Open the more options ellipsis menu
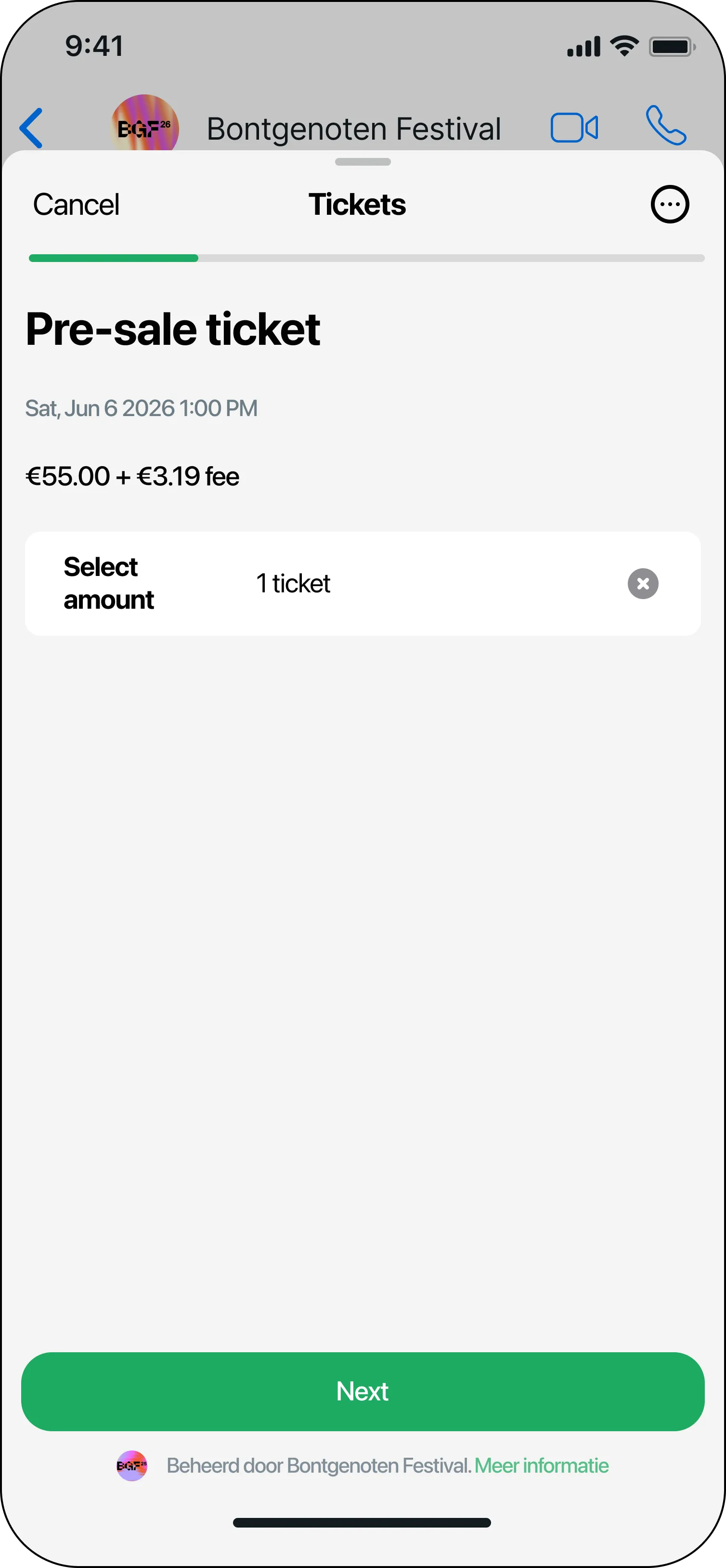This screenshot has width=726, height=1568. 669,204
